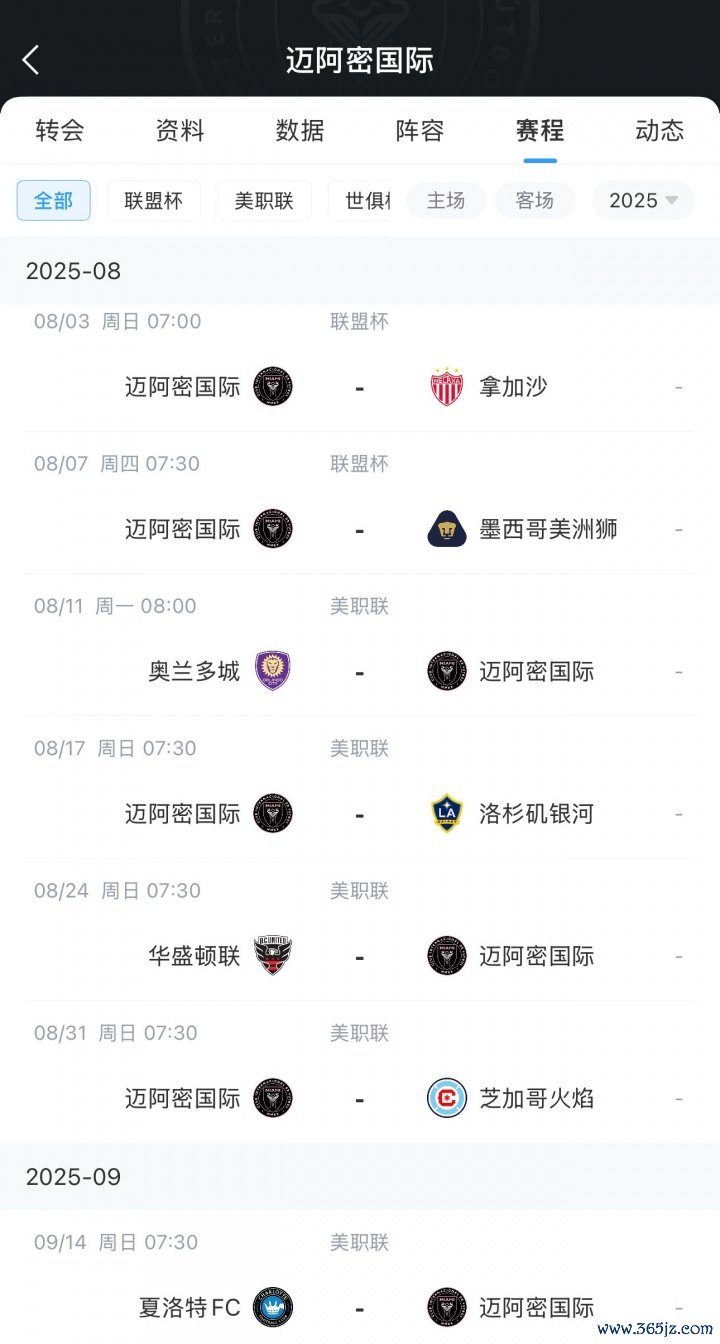The width and height of the screenshot is (720, 1344).
Task: Select the 全部 filter chip
Action: pos(54,201)
